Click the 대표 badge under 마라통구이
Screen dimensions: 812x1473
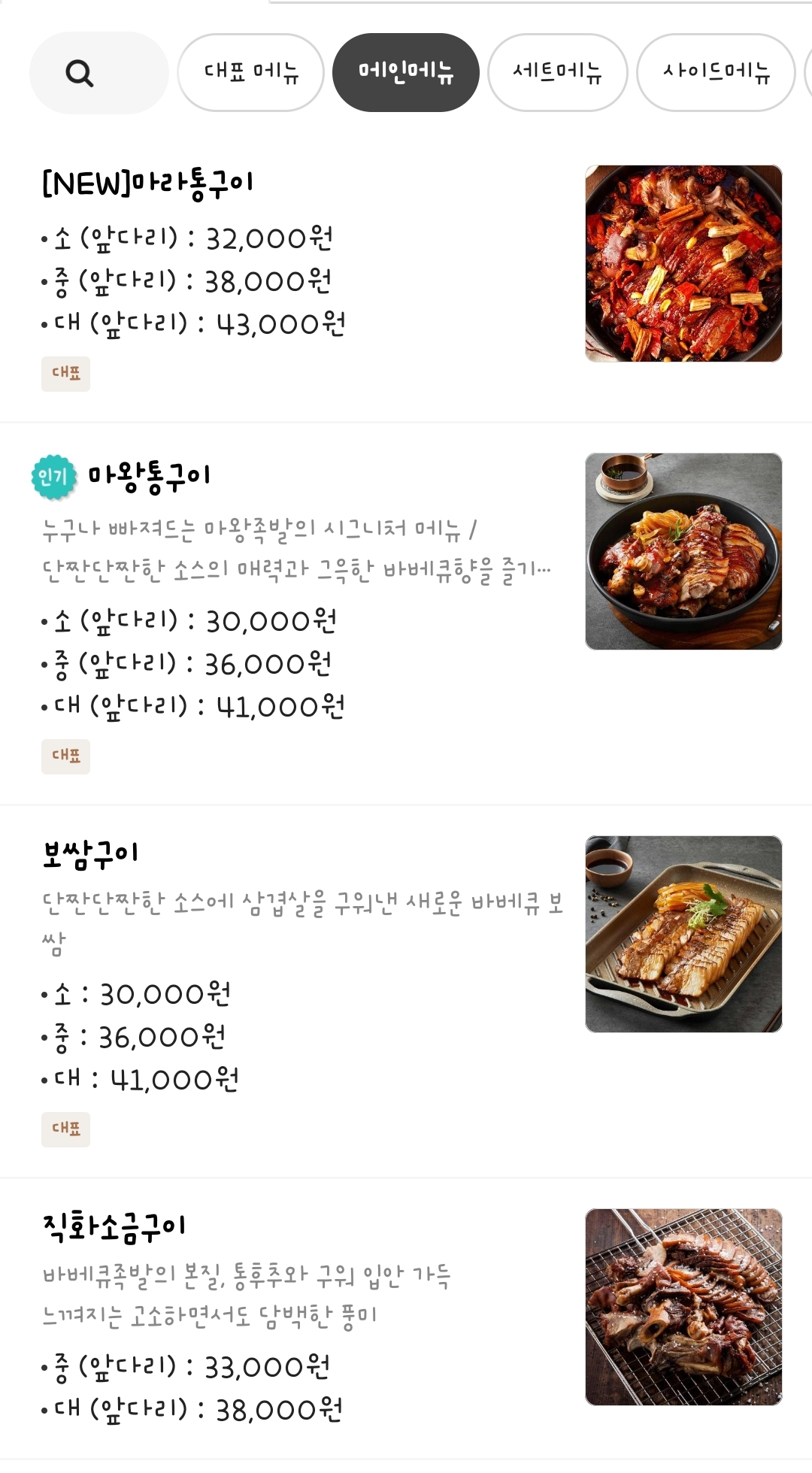pyautogui.click(x=65, y=373)
